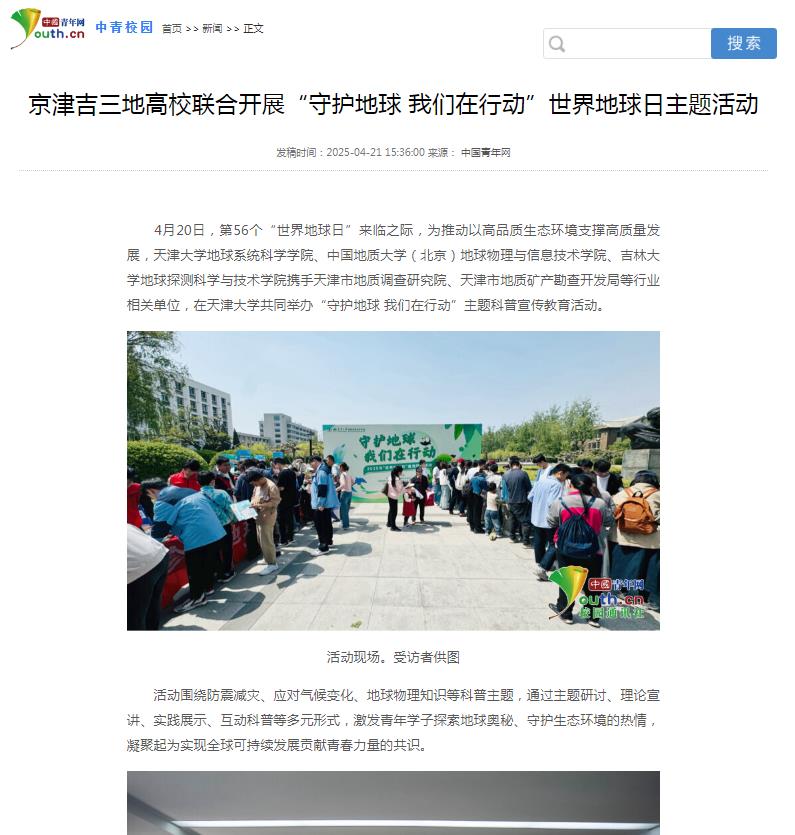Open 新闻 in the breadcrumb

coord(212,29)
